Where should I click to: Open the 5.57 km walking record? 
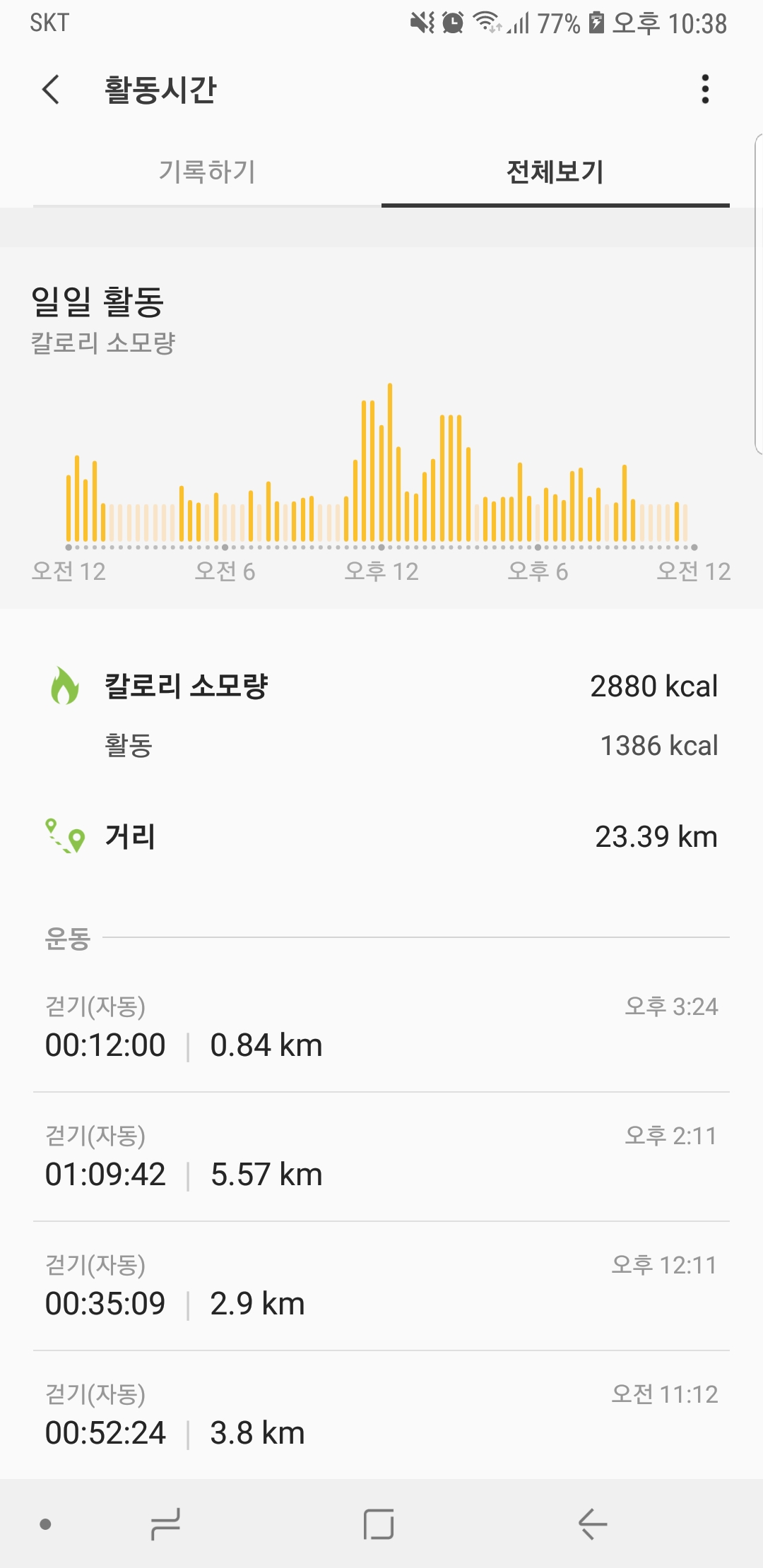381,1157
